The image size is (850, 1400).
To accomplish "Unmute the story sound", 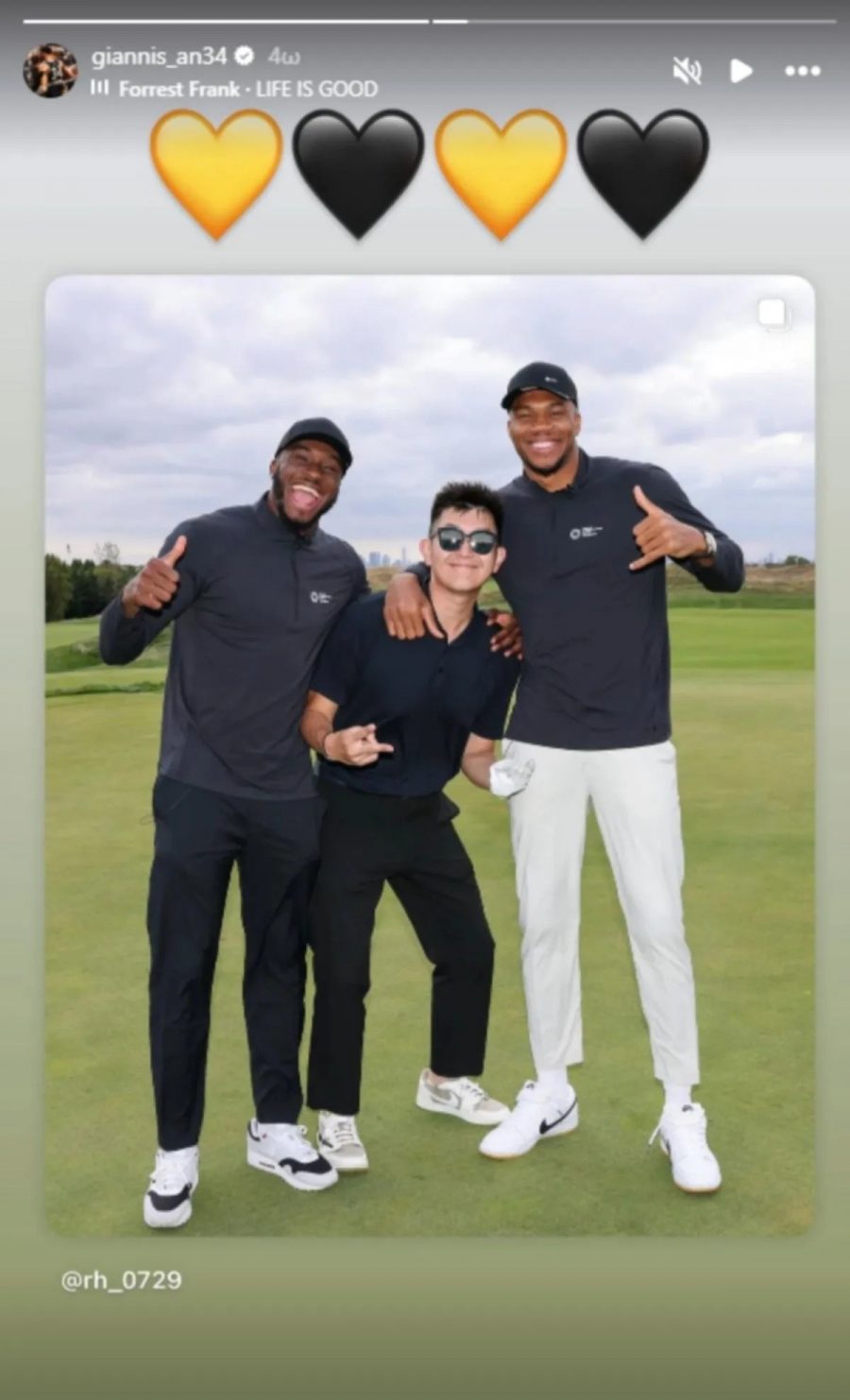I will pos(687,71).
